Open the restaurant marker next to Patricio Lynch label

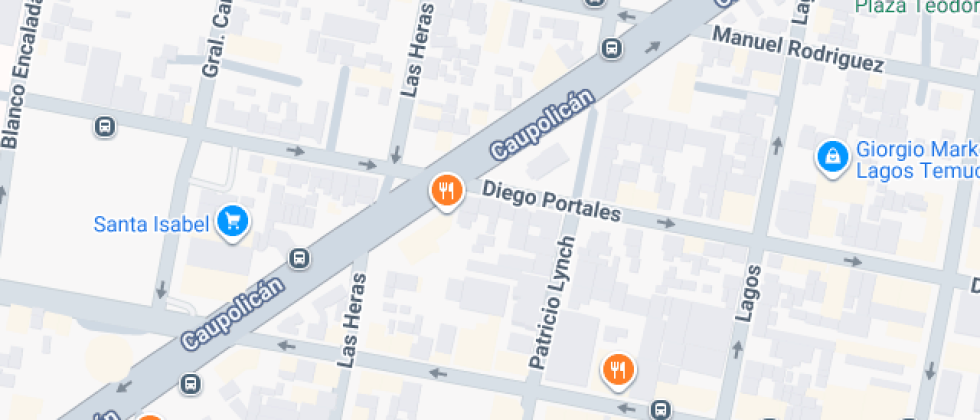click(x=619, y=371)
